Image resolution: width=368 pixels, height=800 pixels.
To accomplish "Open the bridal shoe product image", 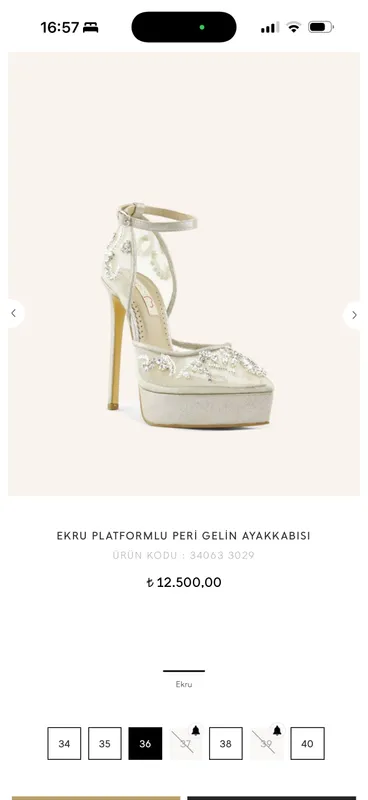I will (184, 273).
